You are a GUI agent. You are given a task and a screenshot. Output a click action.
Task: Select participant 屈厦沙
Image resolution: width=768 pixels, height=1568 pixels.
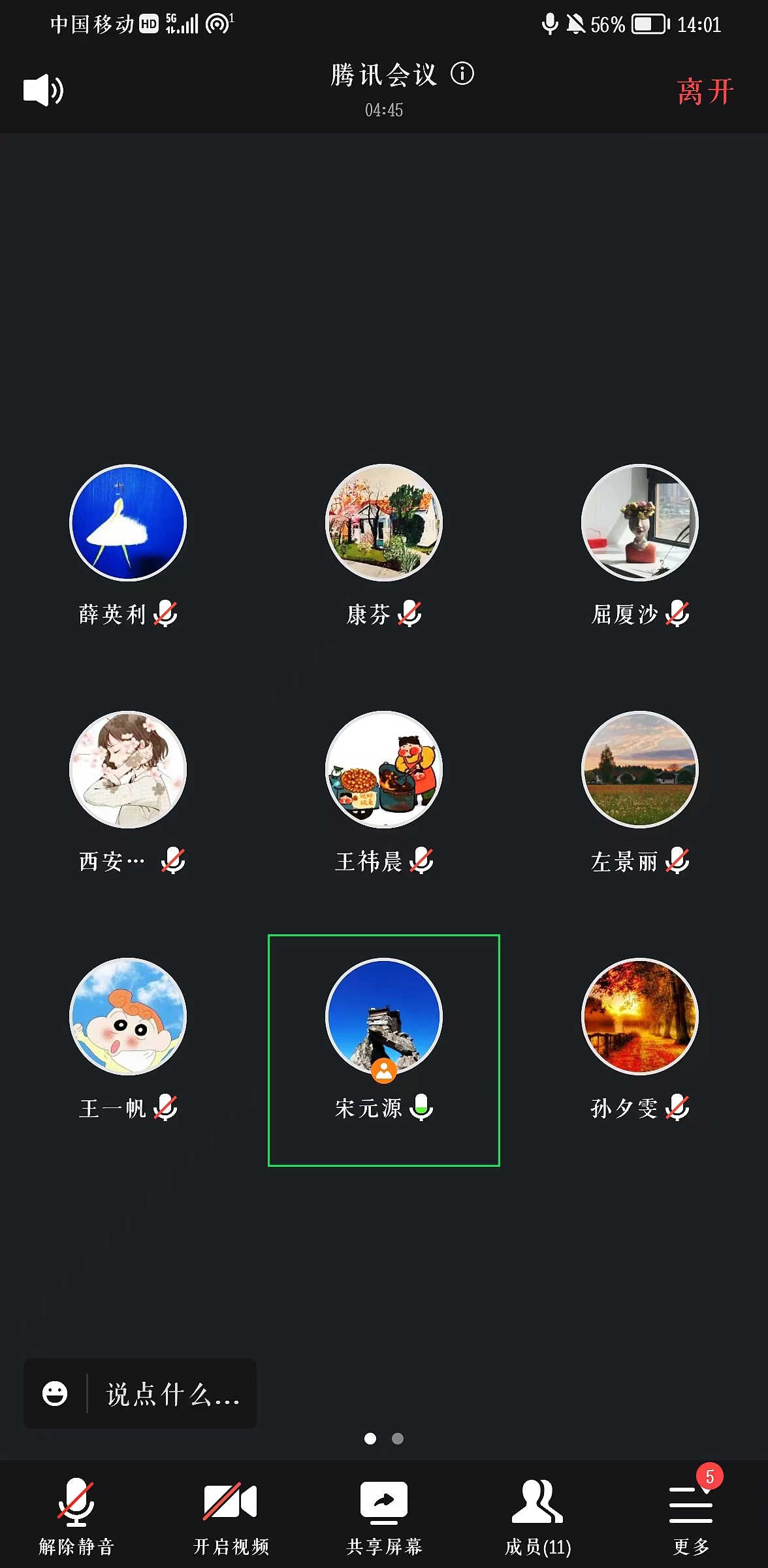640,523
